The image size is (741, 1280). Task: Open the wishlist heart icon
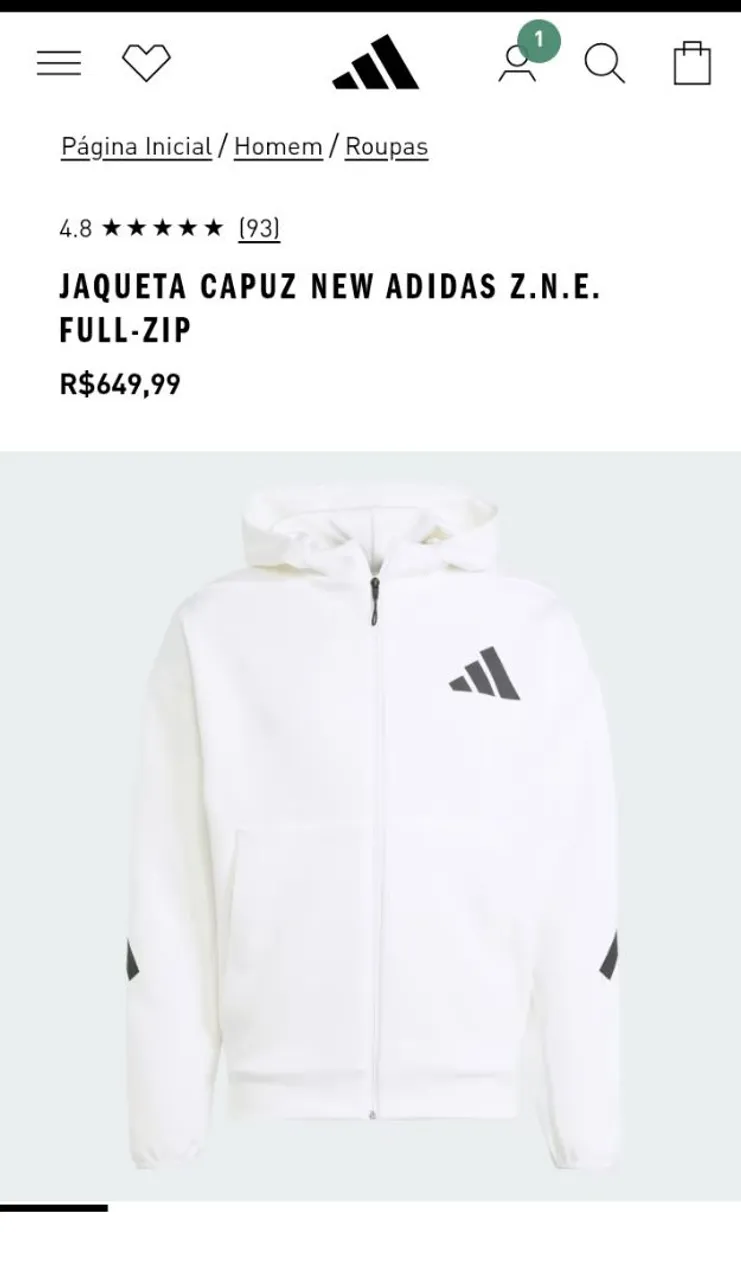[x=146, y=63]
